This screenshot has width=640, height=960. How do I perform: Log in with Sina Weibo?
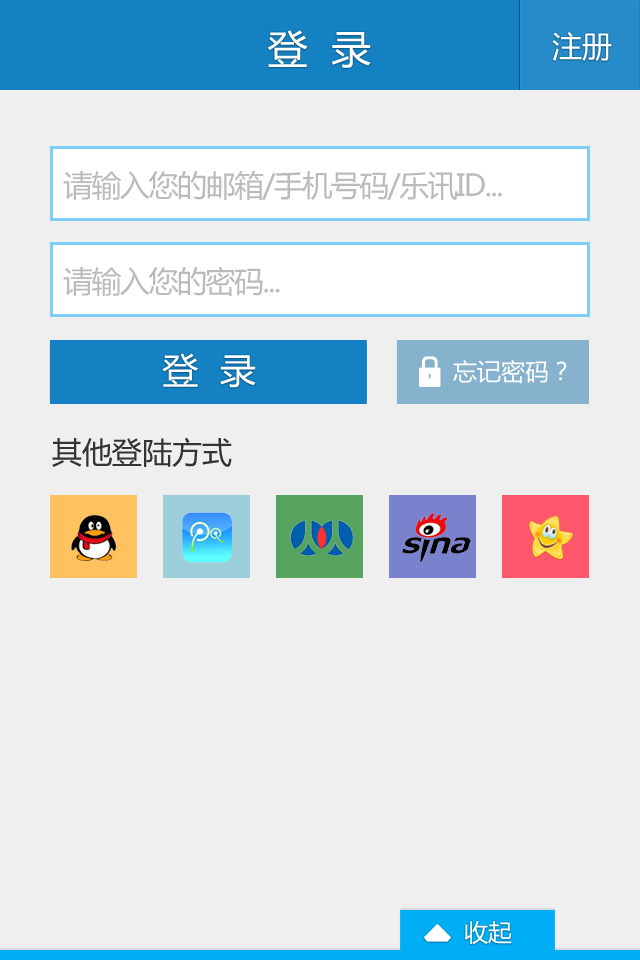[x=432, y=537]
